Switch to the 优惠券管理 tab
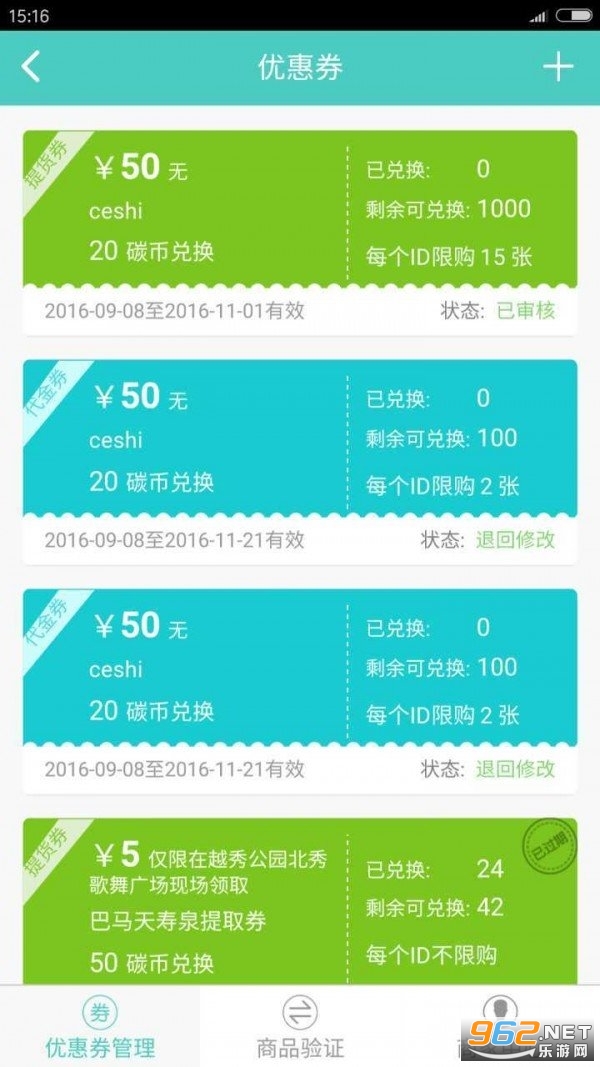 (100, 1026)
